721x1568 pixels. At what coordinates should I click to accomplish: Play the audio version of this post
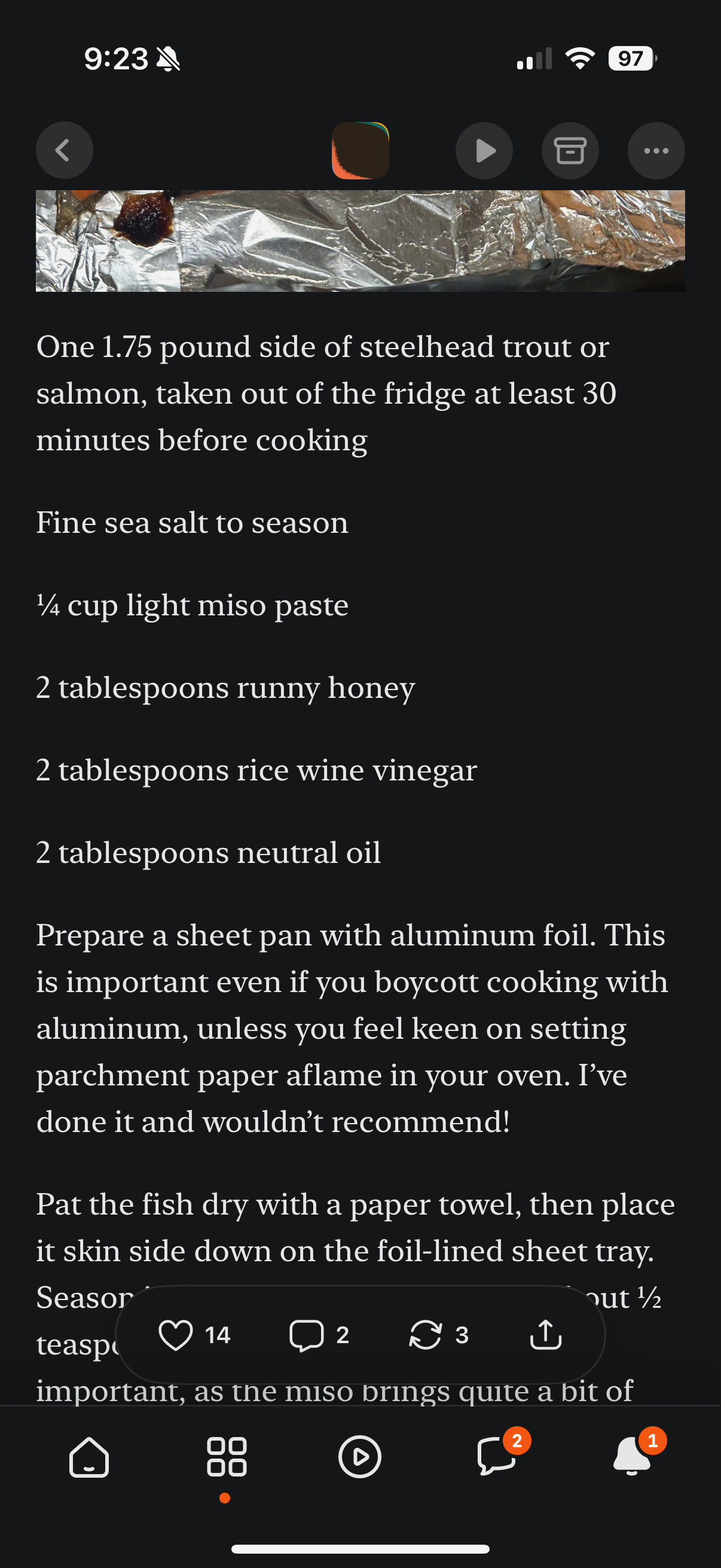pos(484,150)
